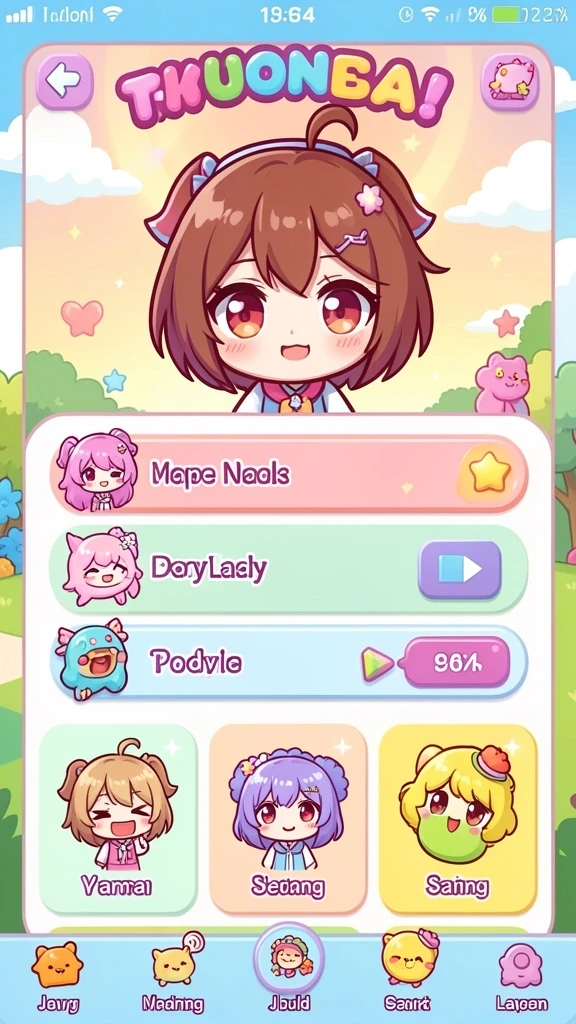
Task: Open the DoryLasly row
Action: click(x=289, y=569)
